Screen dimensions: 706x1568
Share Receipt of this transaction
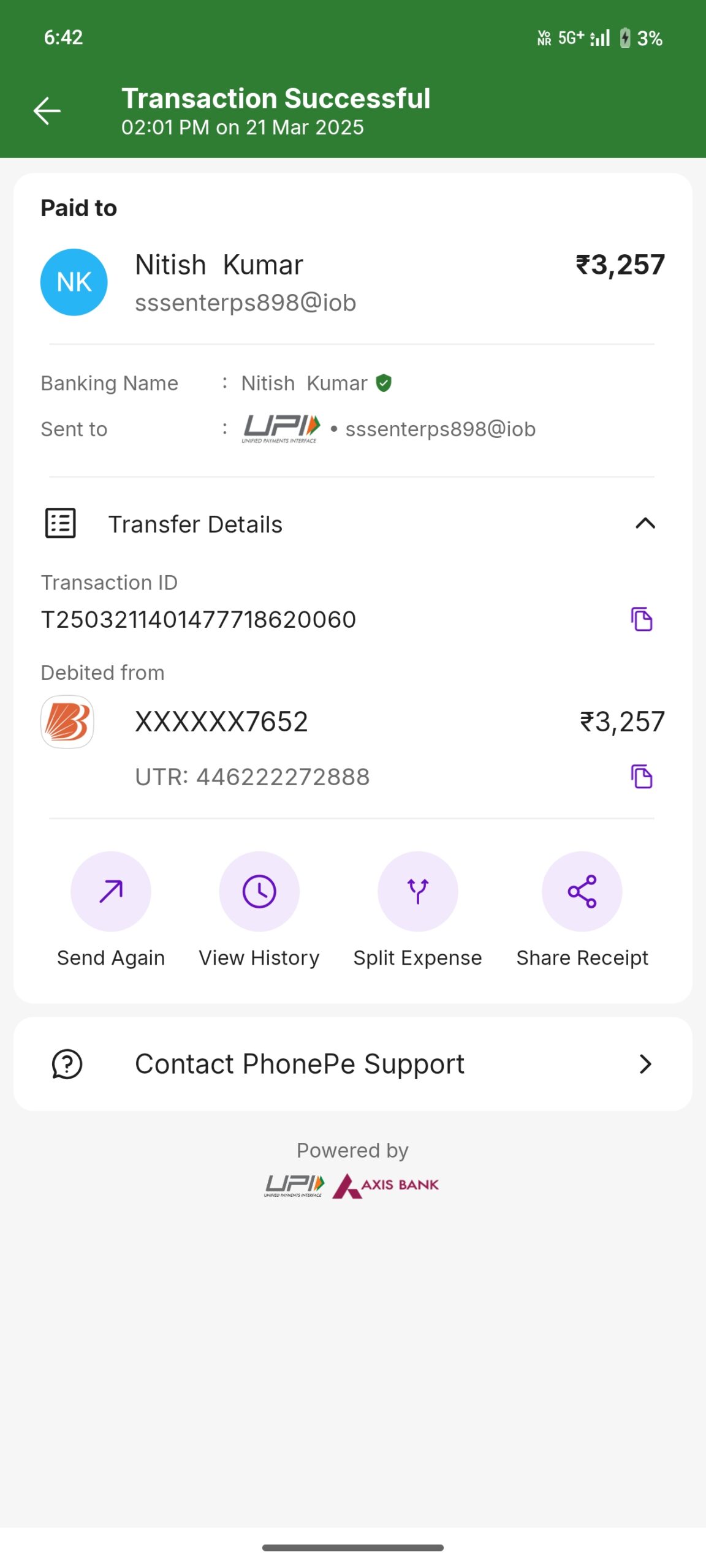point(582,891)
